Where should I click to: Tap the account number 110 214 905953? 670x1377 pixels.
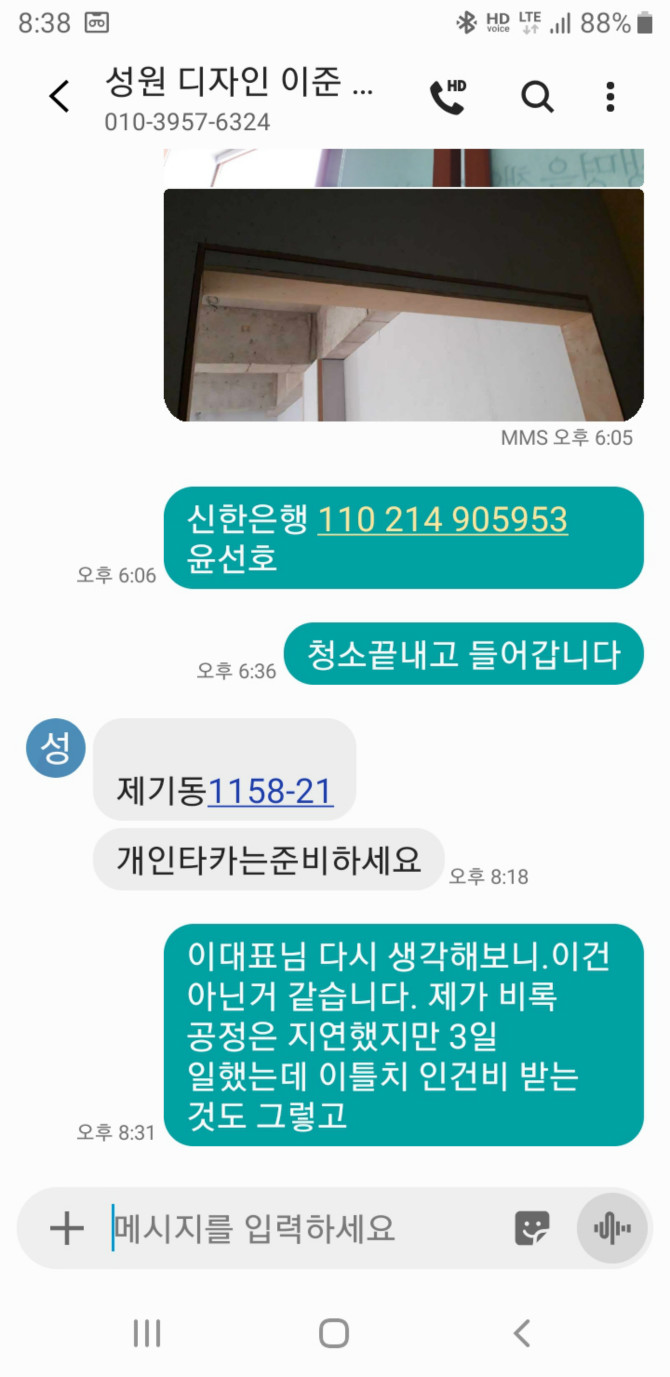click(442, 520)
